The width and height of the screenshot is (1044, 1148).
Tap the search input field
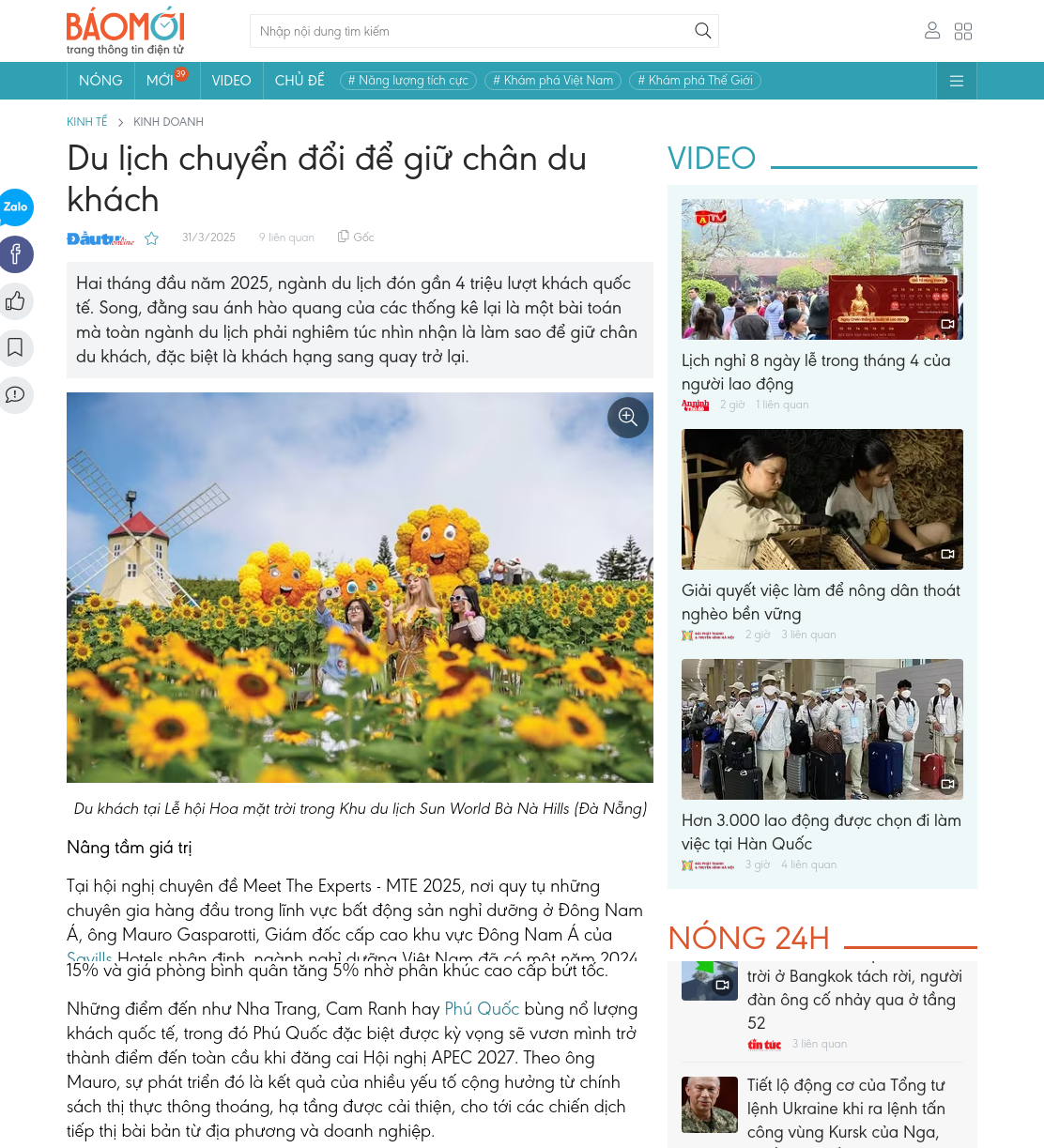[471, 31]
